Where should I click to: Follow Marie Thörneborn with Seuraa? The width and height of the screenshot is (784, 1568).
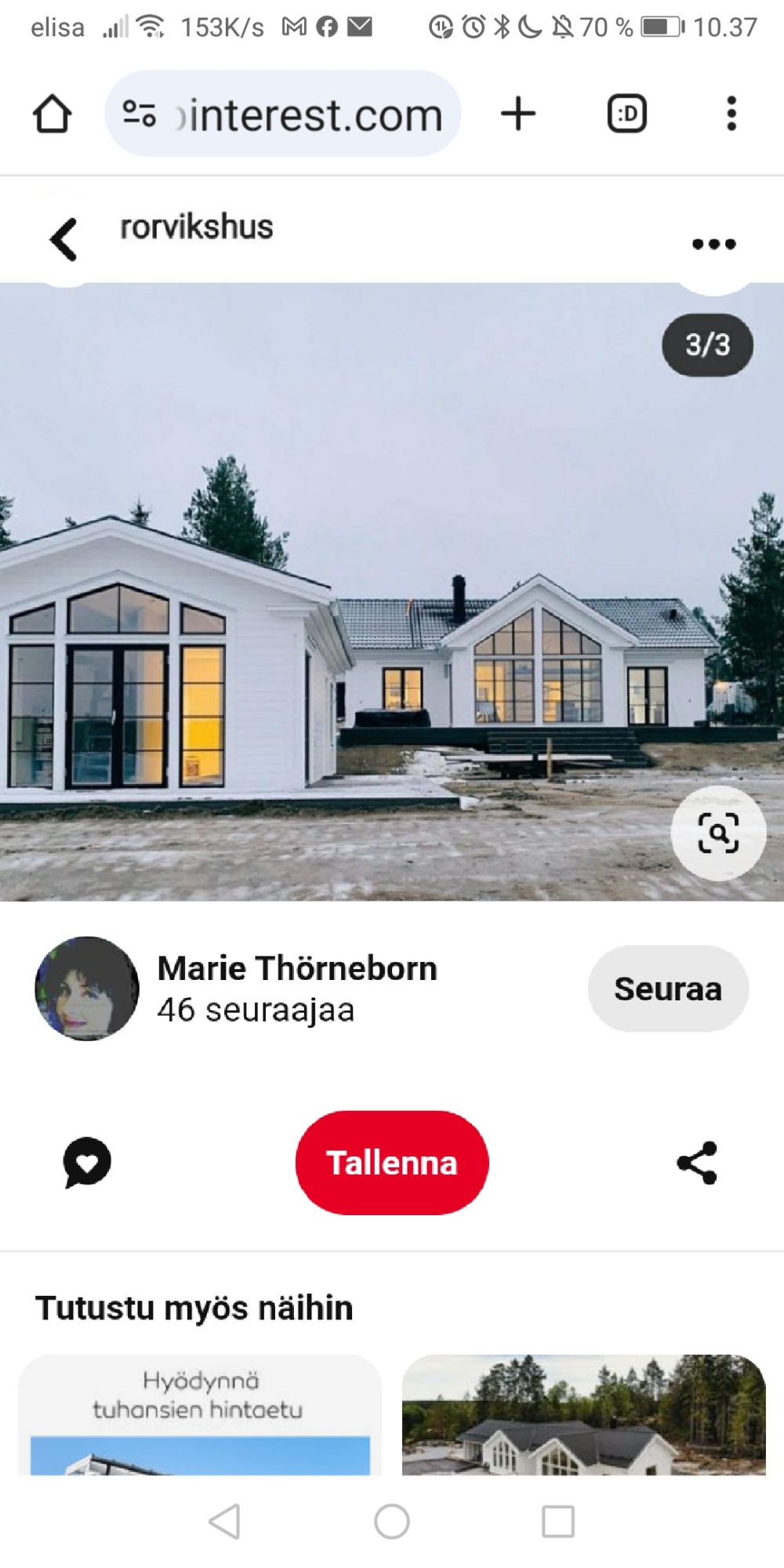(x=667, y=989)
